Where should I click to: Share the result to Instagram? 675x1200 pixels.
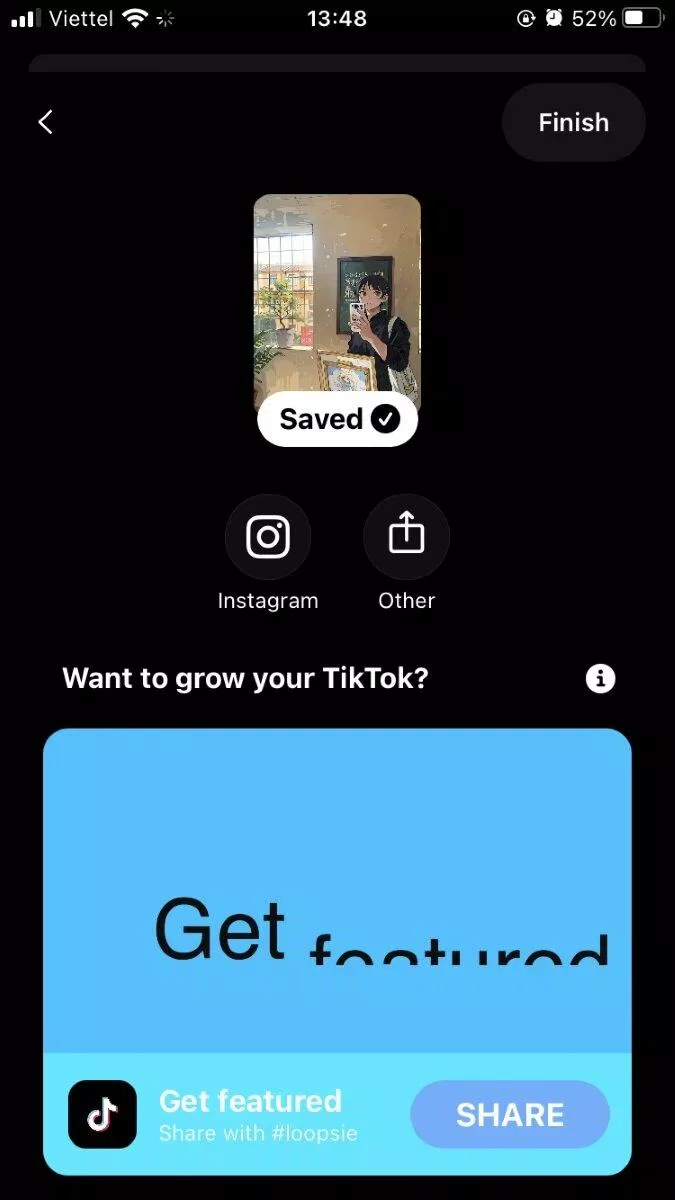pos(268,538)
